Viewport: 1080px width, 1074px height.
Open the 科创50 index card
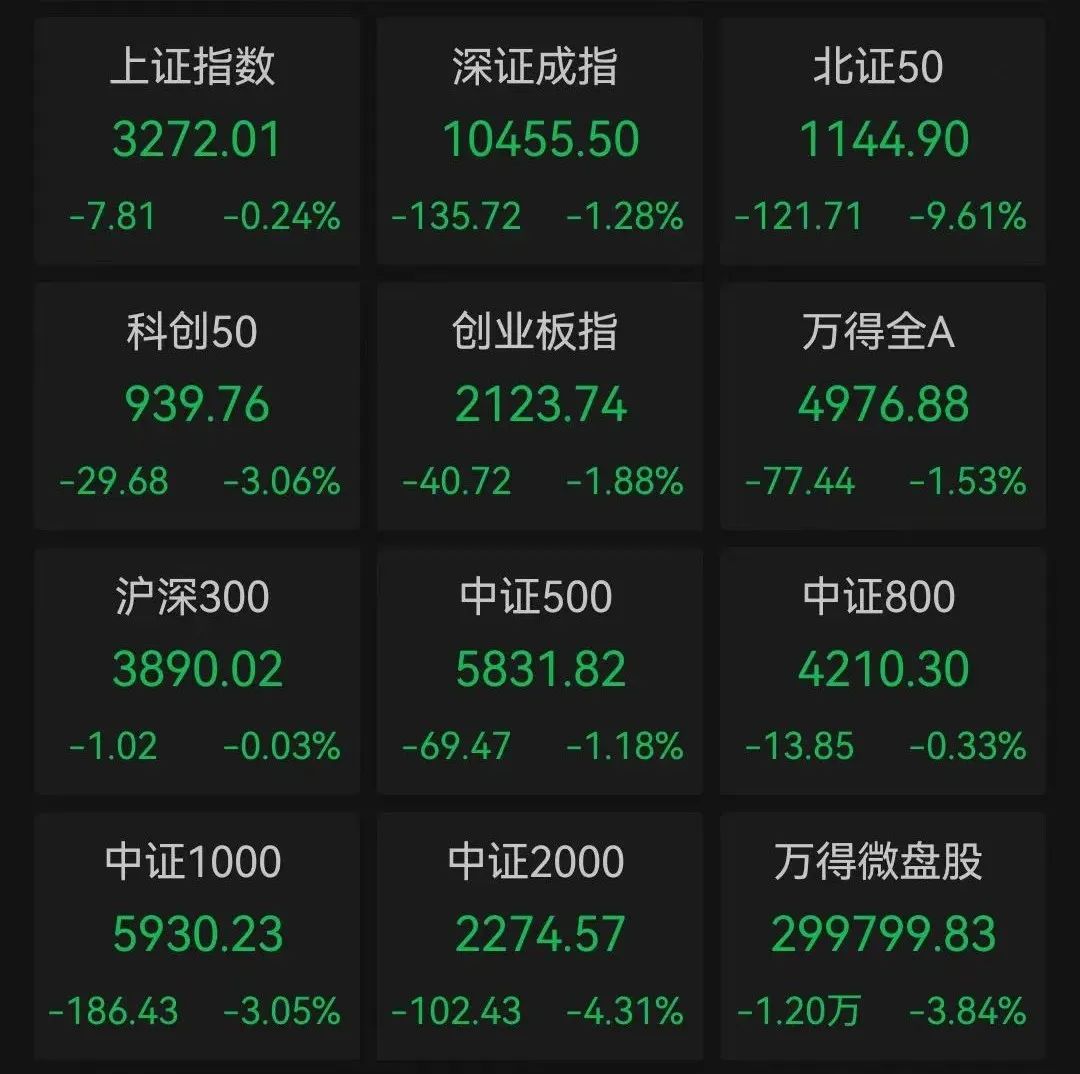196,405
